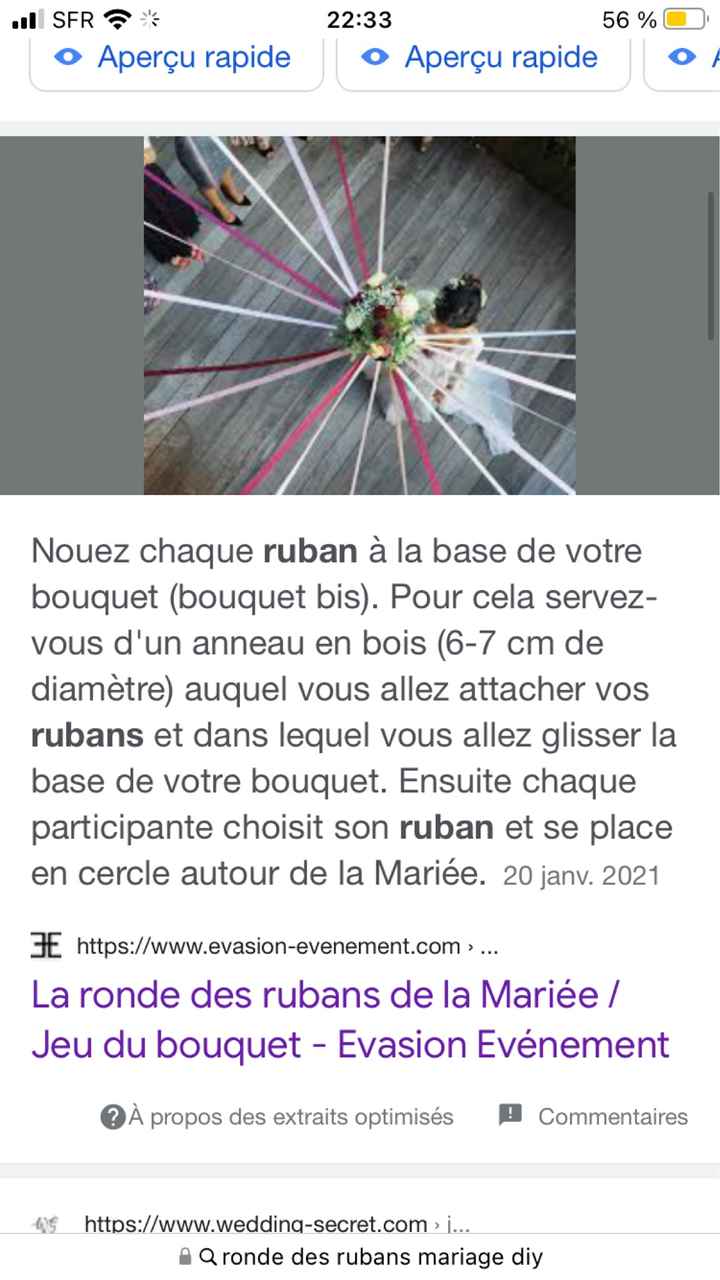This screenshot has height=1280, width=720.
Task: Select the Evasion Evénement site favicon
Action: pyautogui.click(x=45, y=945)
